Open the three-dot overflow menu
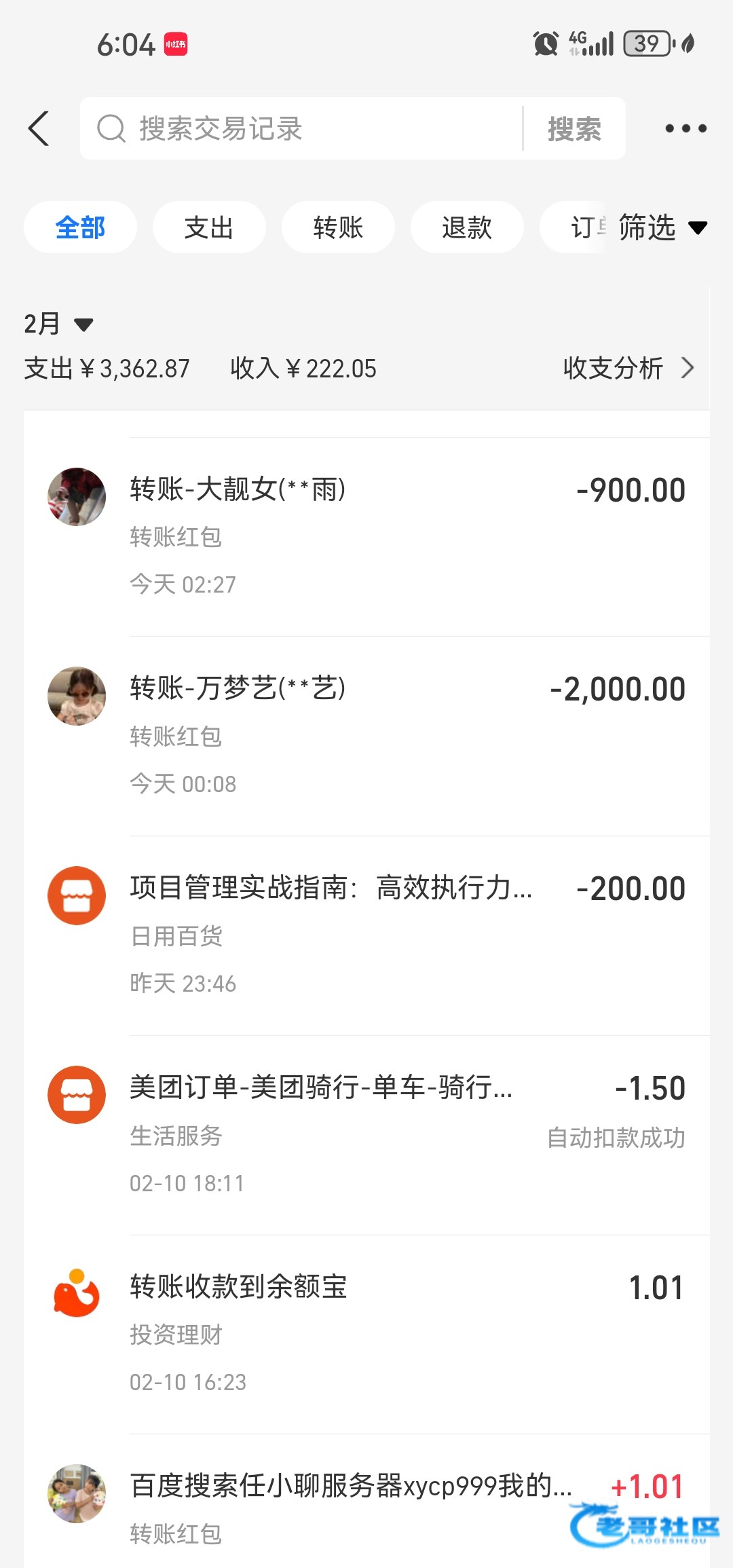The height and width of the screenshot is (1568, 733). pos(685,128)
